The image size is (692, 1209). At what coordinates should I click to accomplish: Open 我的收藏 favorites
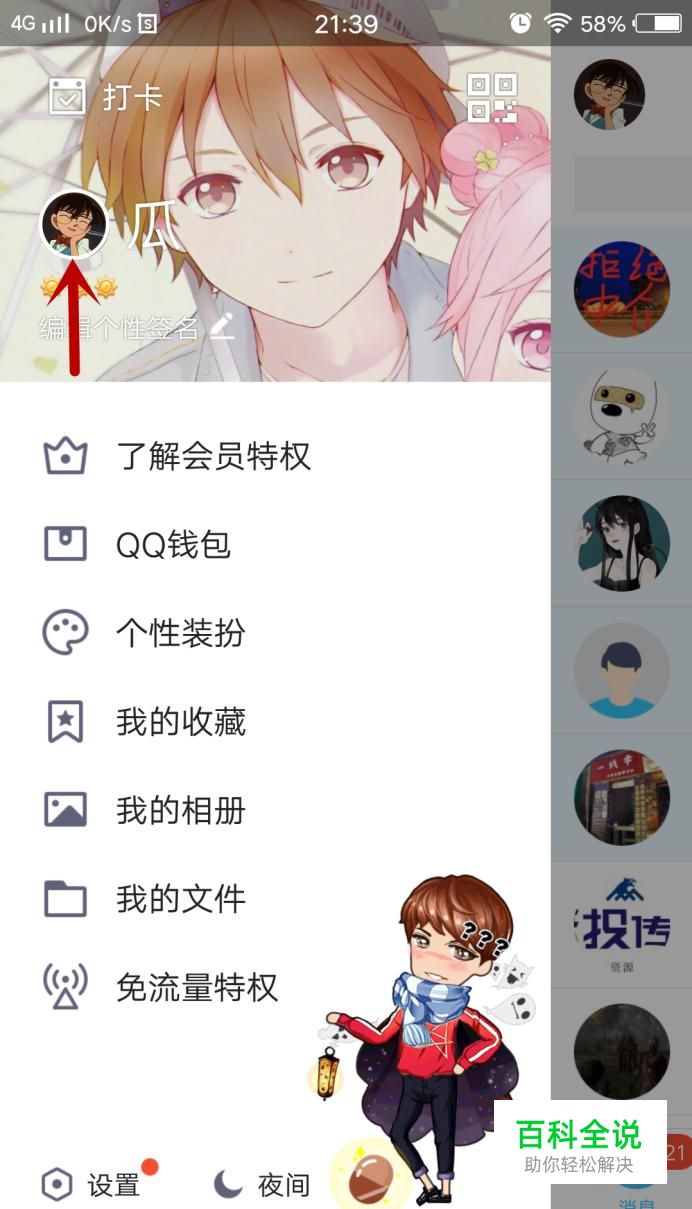(x=180, y=721)
